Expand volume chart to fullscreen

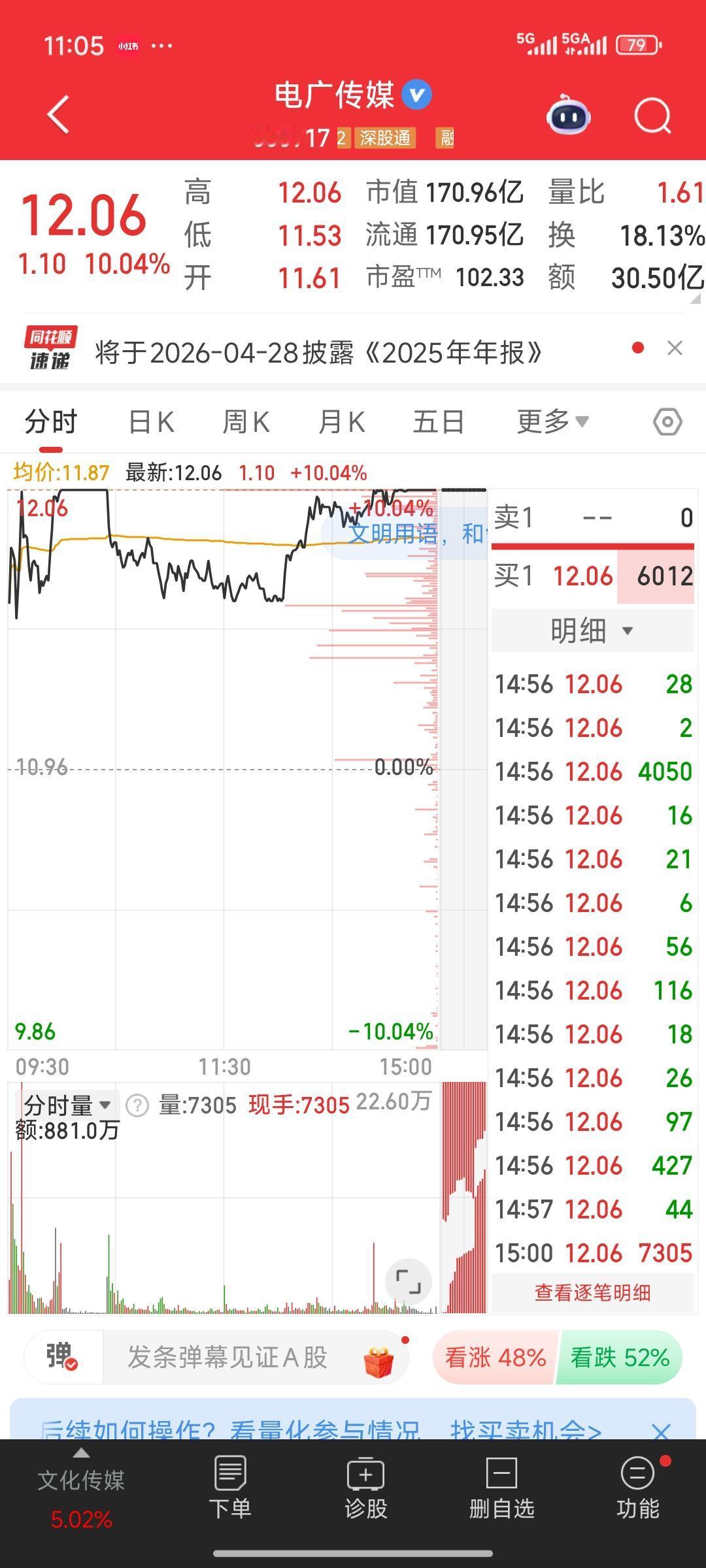click(408, 1281)
